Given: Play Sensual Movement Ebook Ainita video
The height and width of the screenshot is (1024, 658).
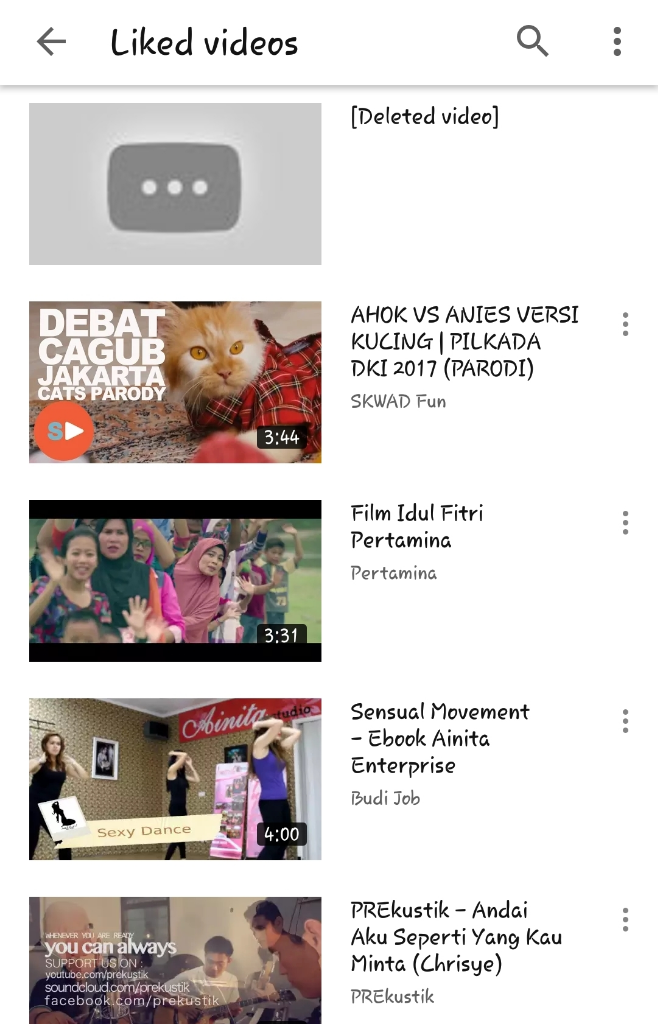Looking at the screenshot, I should tap(175, 778).
